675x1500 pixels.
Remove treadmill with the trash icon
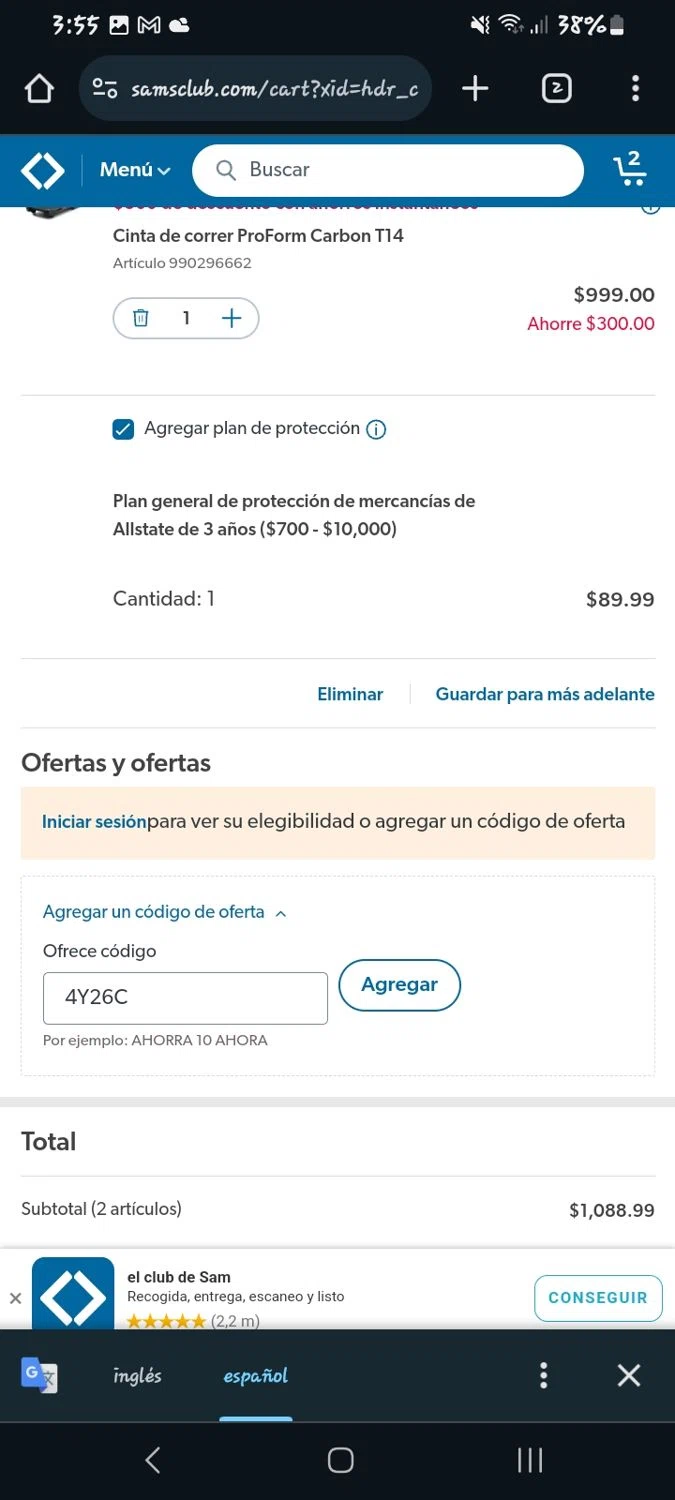click(141, 318)
